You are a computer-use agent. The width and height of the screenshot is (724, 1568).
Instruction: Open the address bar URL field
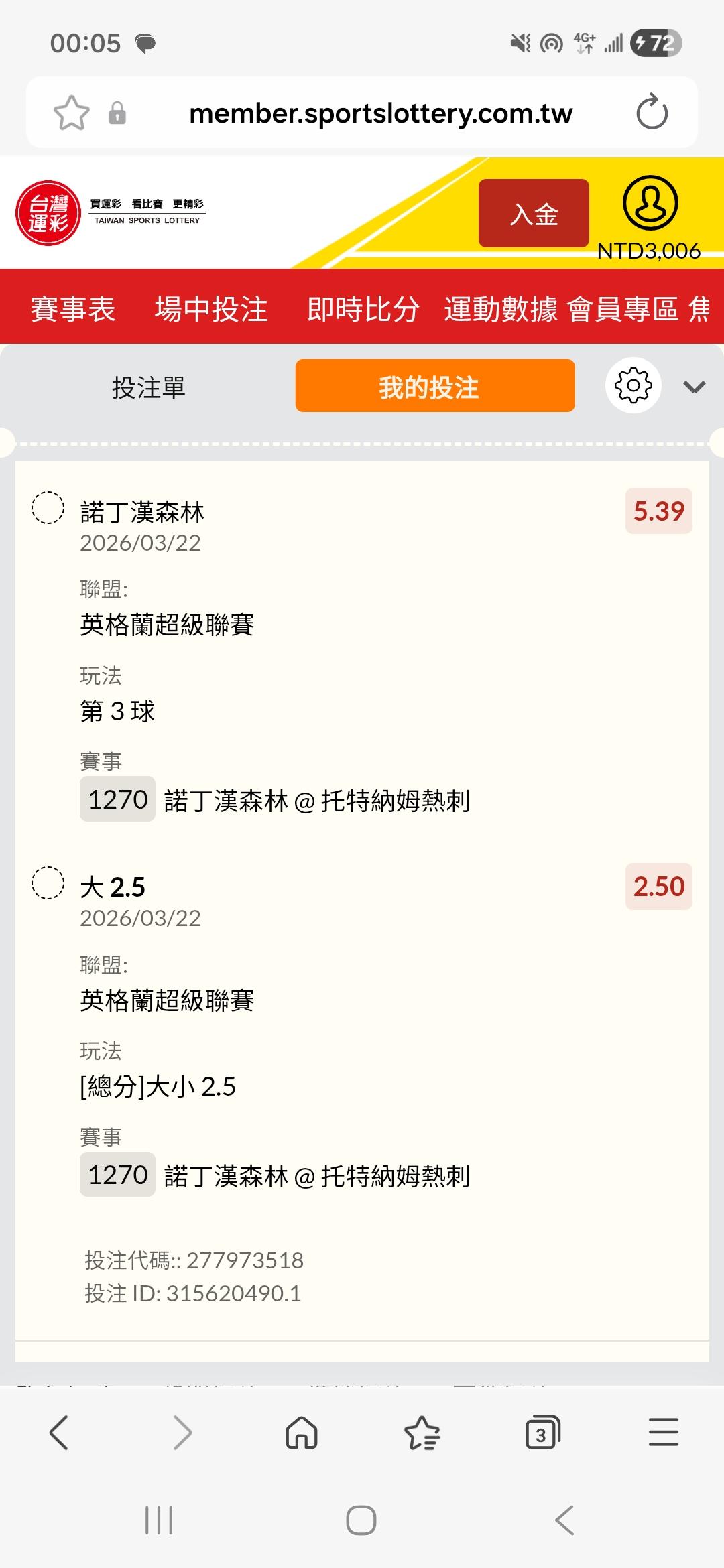coord(381,113)
